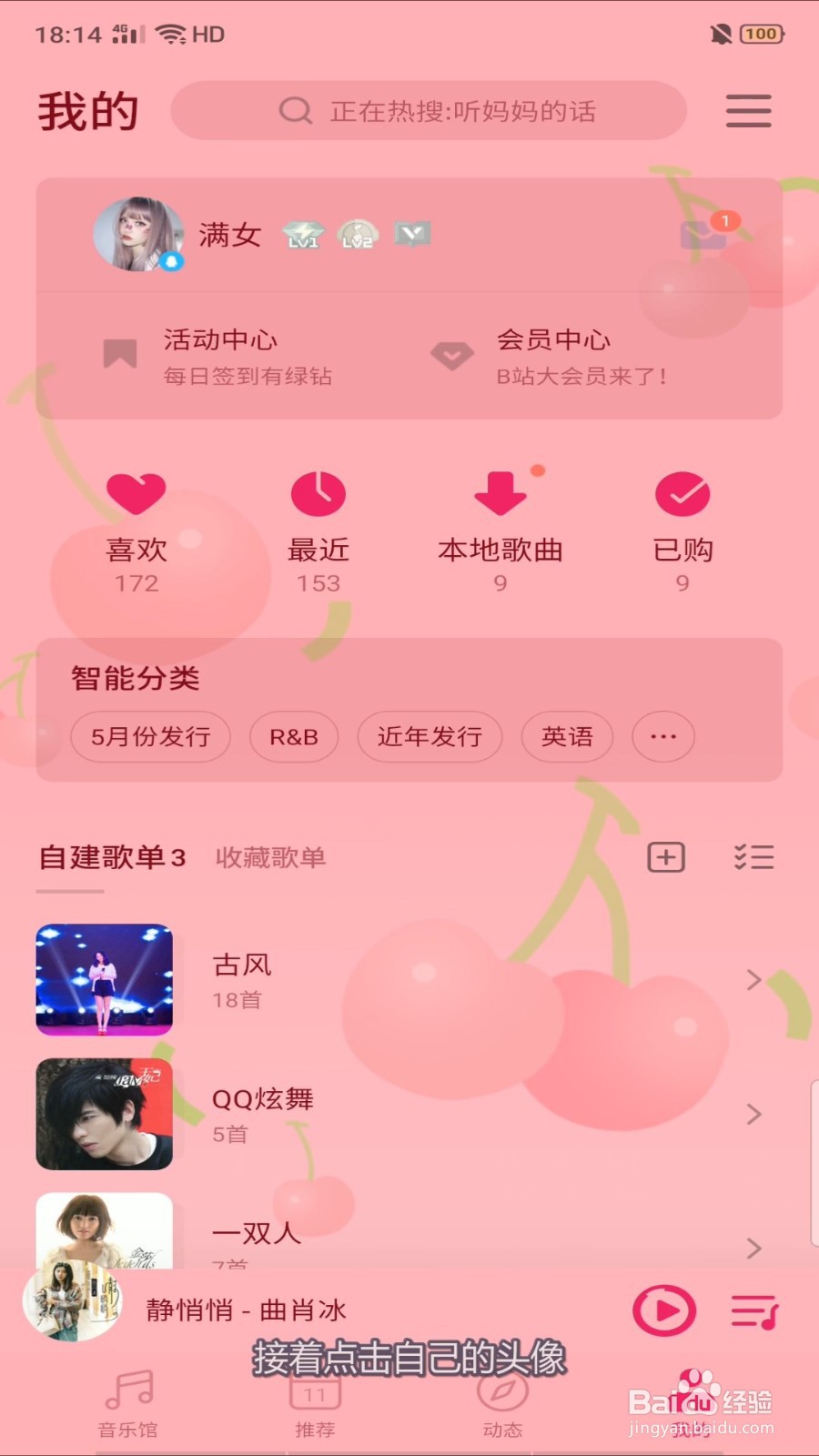
Task: Select the 5月份发行 smart category chip
Action: pyautogui.click(x=150, y=737)
